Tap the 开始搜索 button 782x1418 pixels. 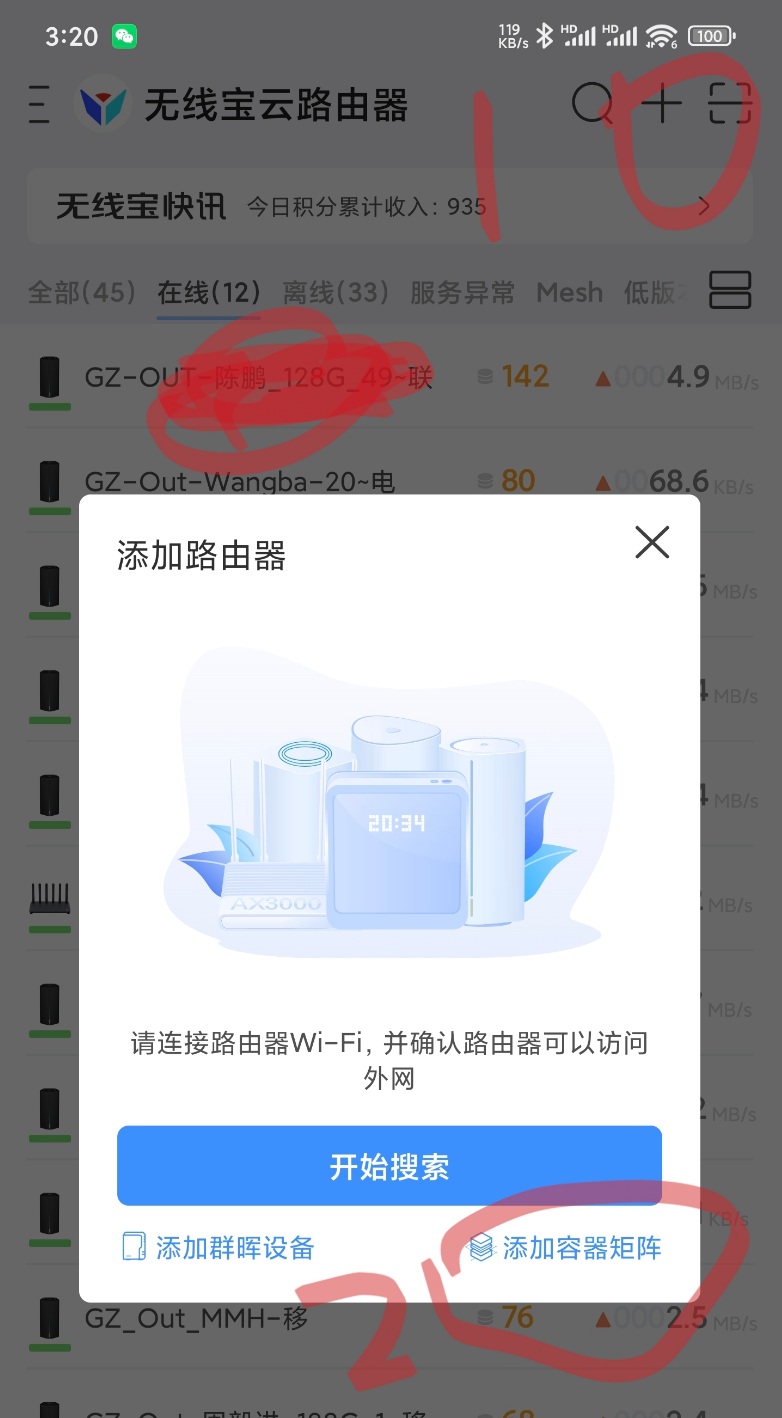389,1166
